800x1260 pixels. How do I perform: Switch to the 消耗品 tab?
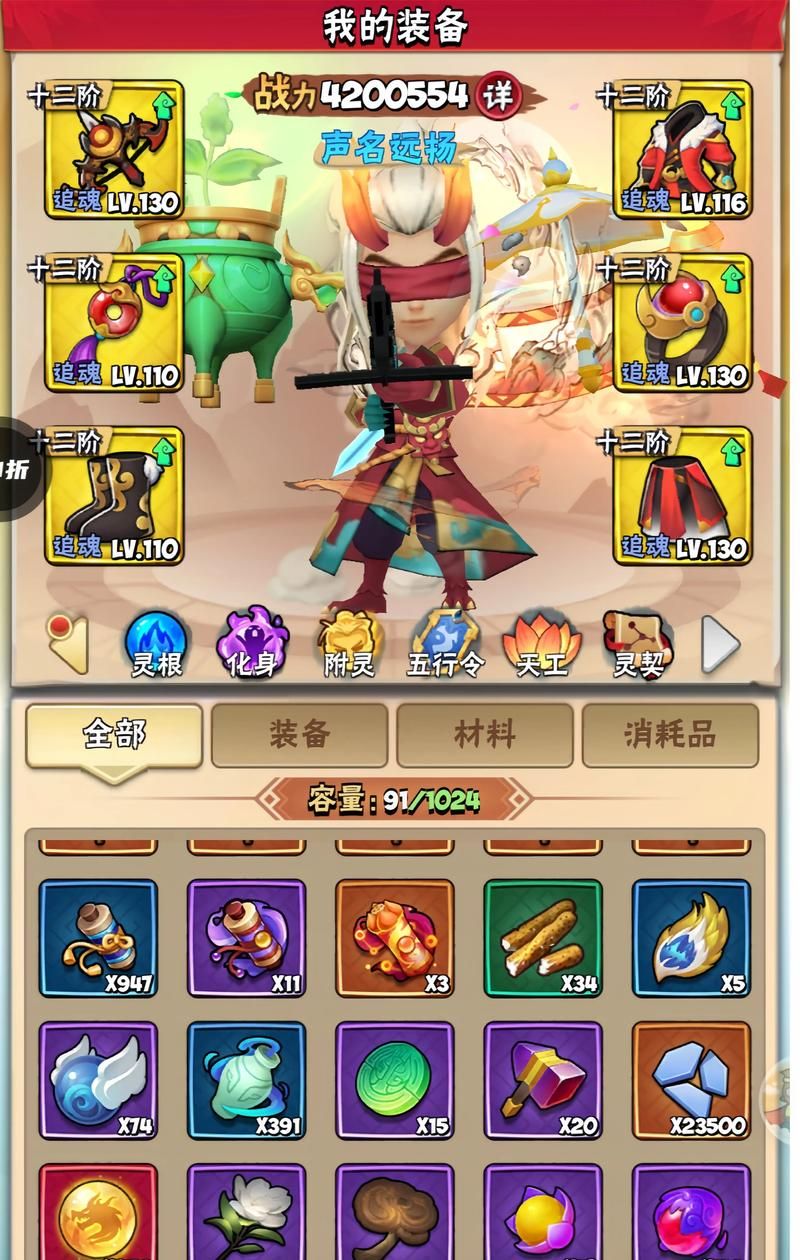(x=670, y=735)
